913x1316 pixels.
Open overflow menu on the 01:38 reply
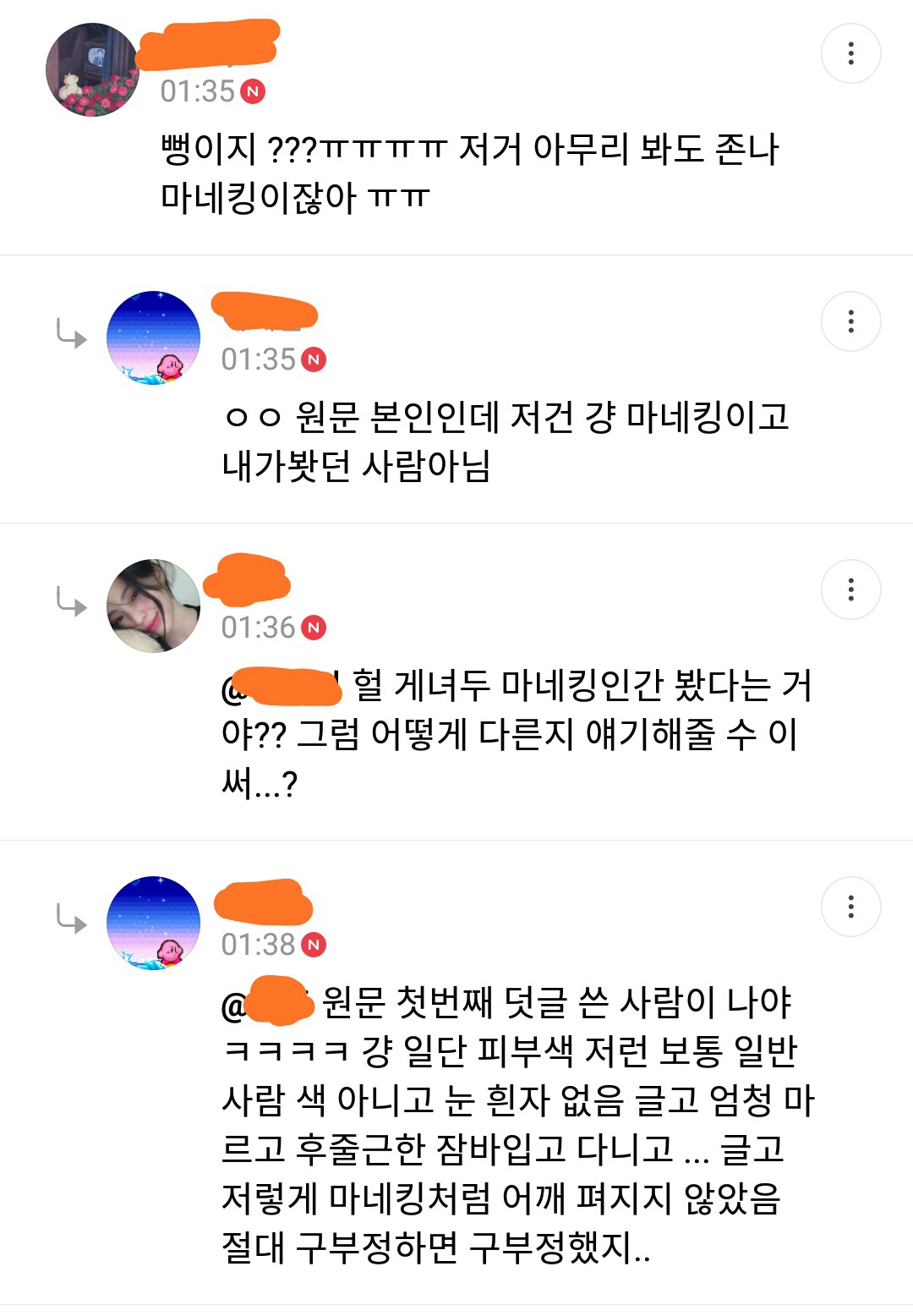pos(850,907)
